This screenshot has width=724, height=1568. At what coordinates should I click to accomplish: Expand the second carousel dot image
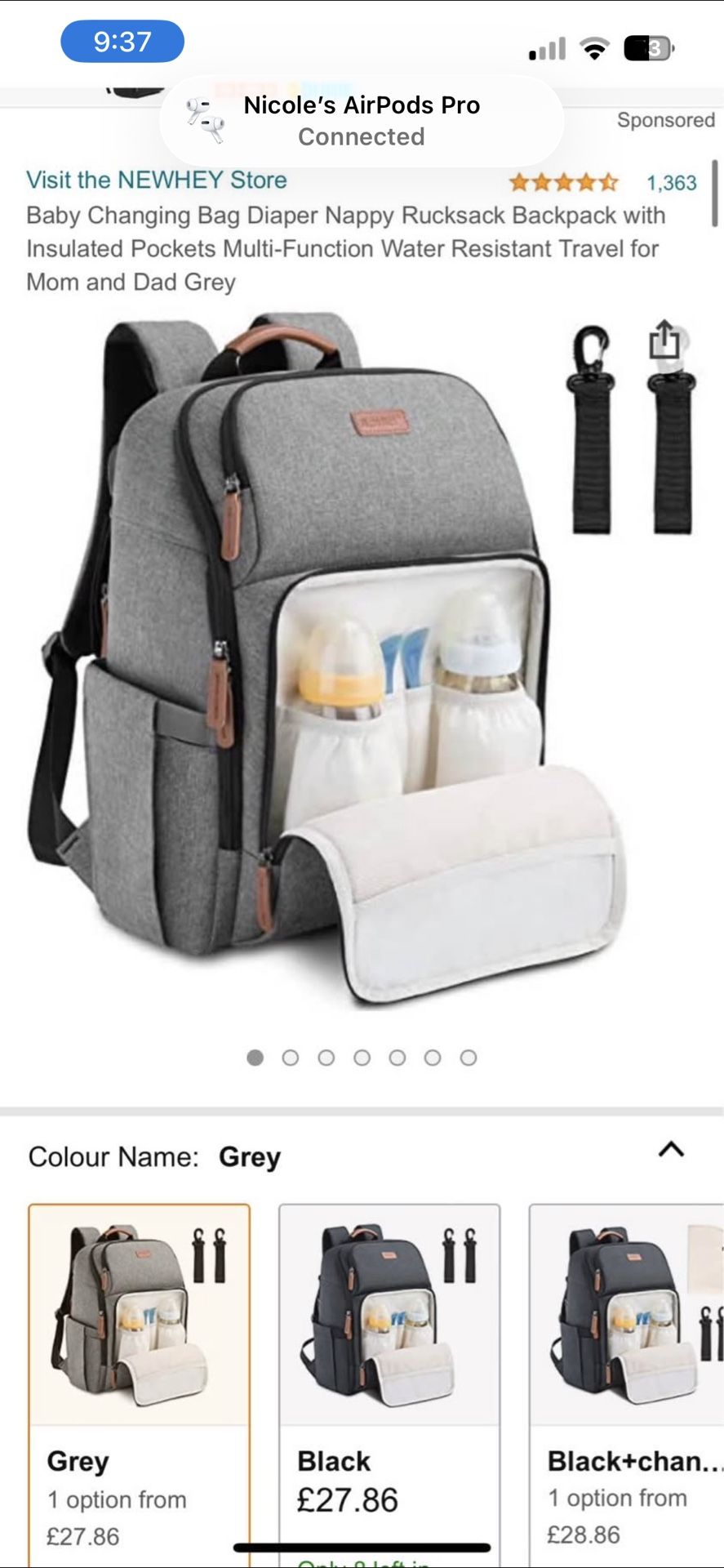click(291, 1057)
